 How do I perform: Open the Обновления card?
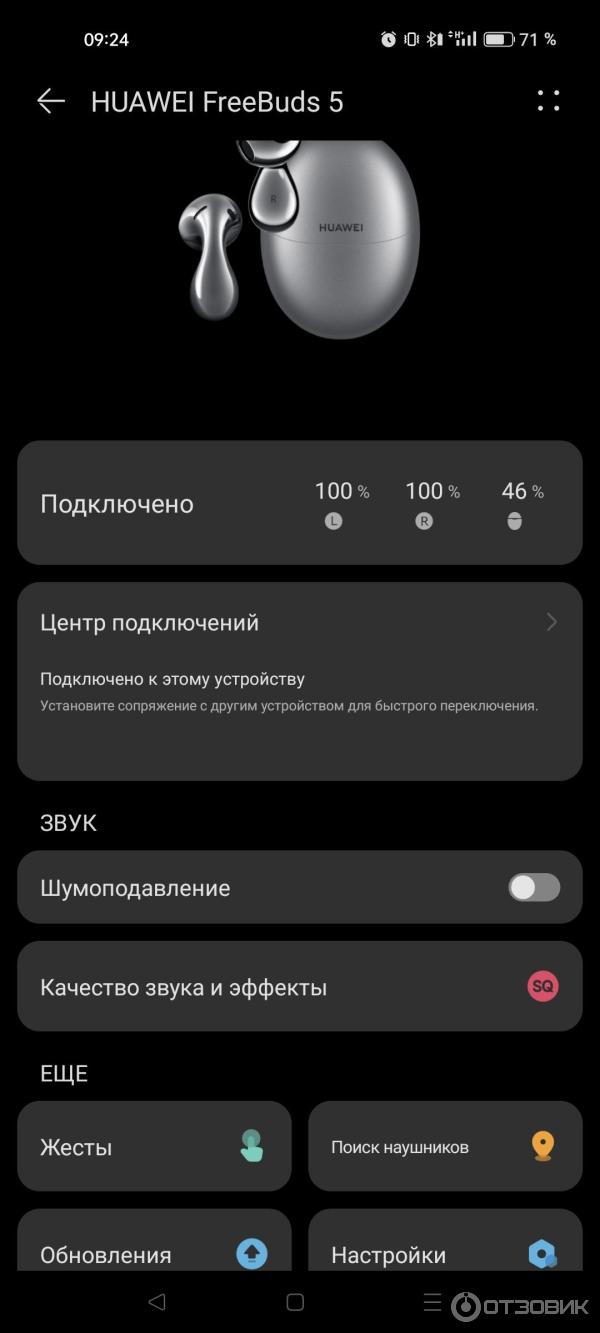coord(154,1250)
